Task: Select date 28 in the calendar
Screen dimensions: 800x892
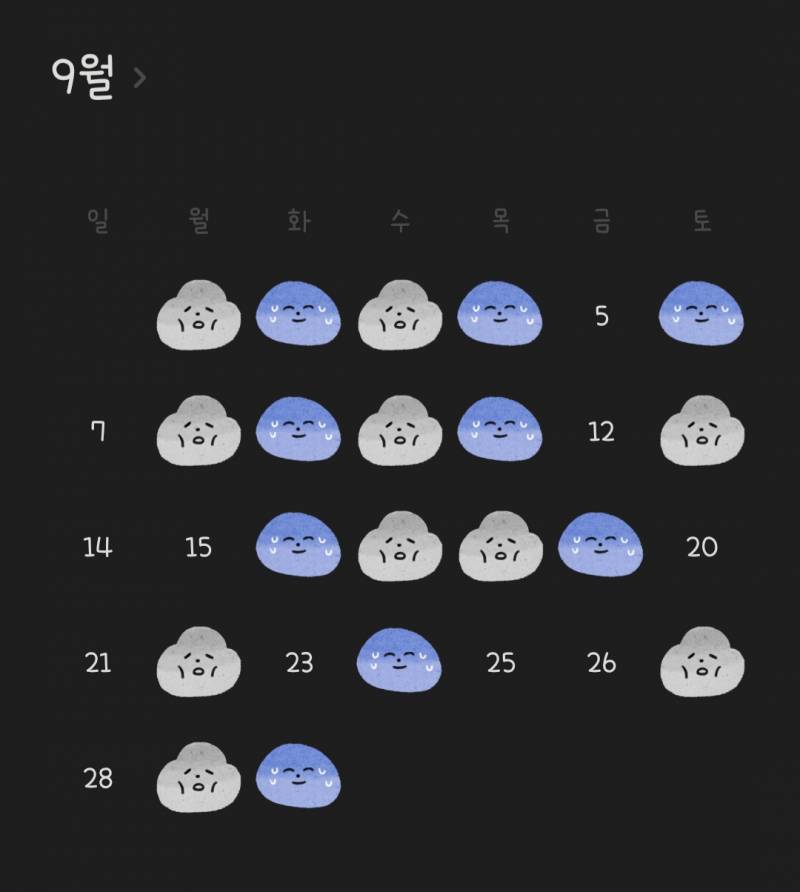Action: point(98,778)
